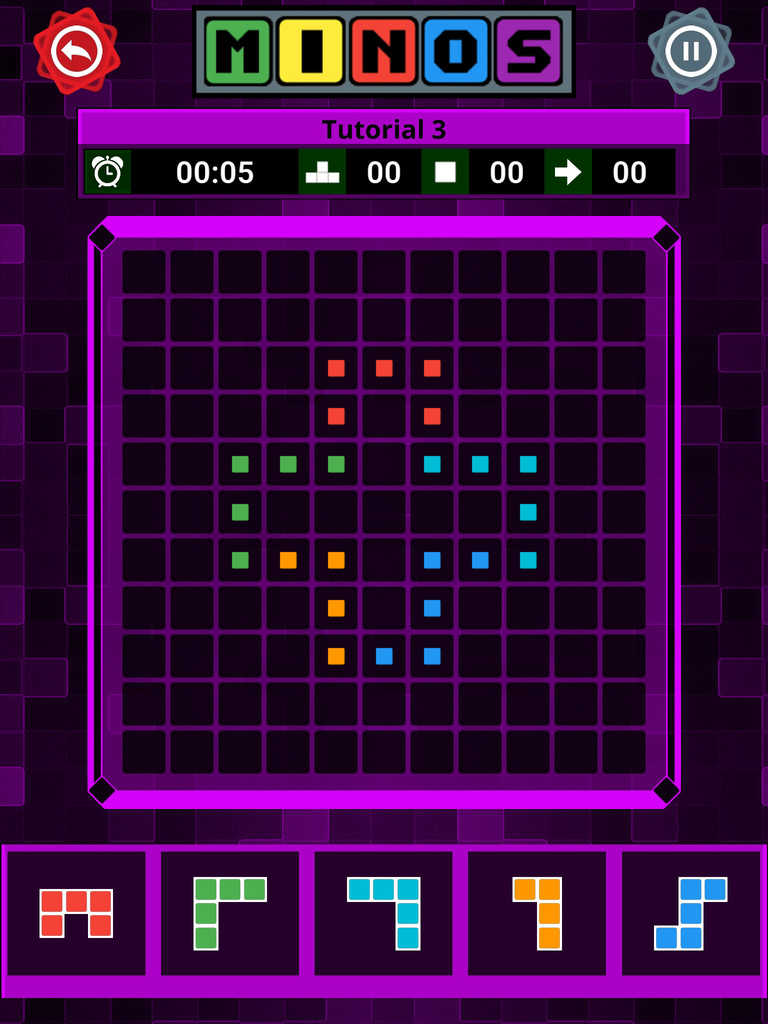Tap the red back arrow button
Screen dimensions: 768x1024
77,51
